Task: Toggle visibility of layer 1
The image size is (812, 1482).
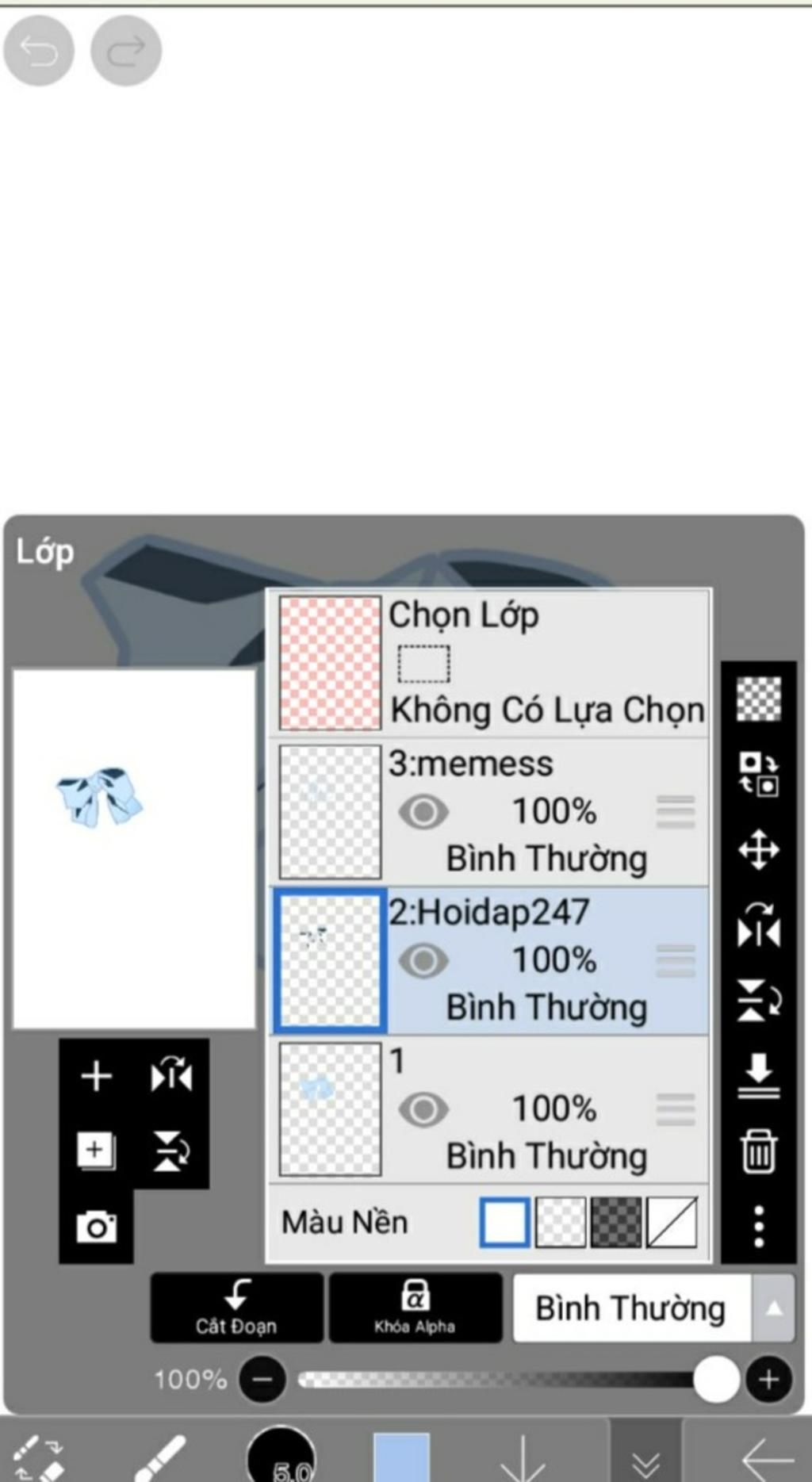Action: [x=423, y=1109]
